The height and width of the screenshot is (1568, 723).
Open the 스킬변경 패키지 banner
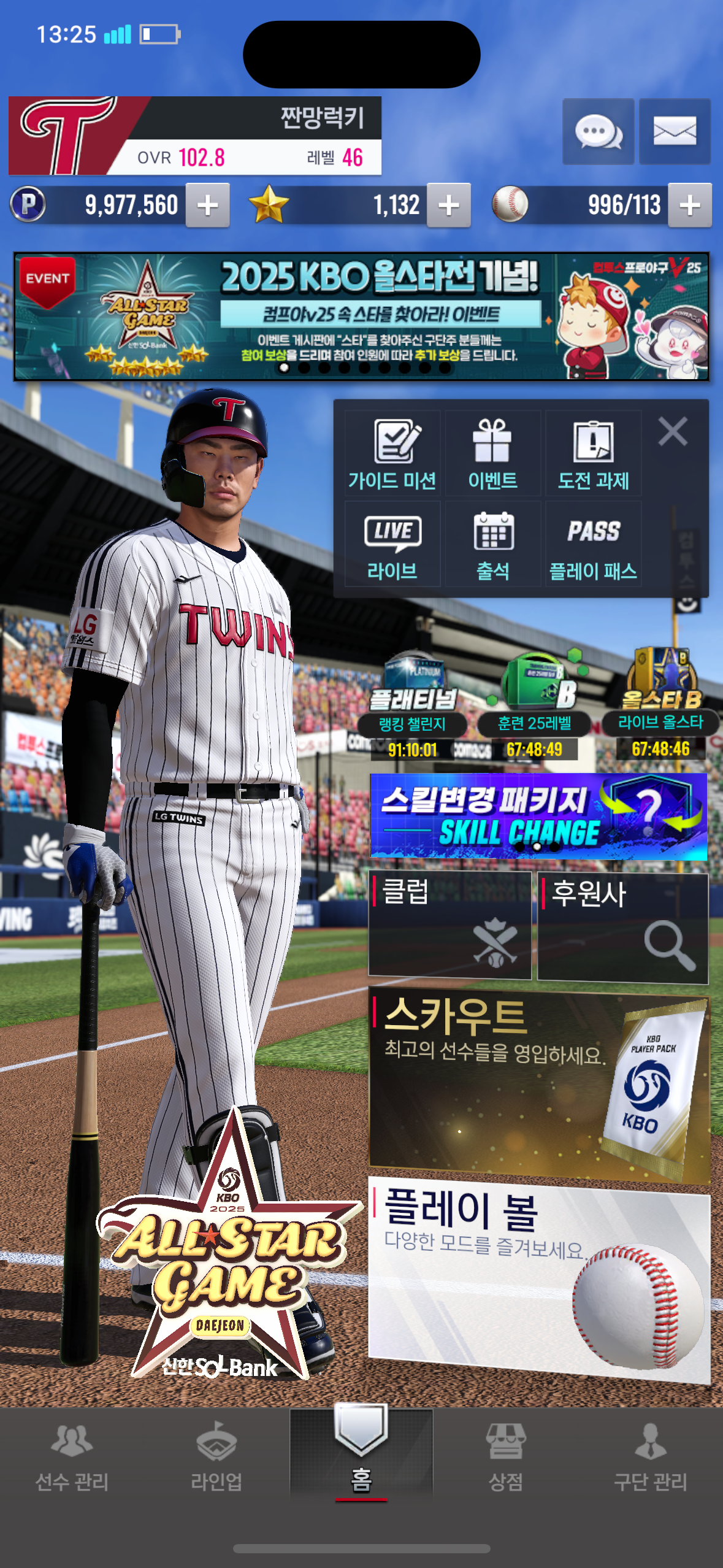coord(538,816)
